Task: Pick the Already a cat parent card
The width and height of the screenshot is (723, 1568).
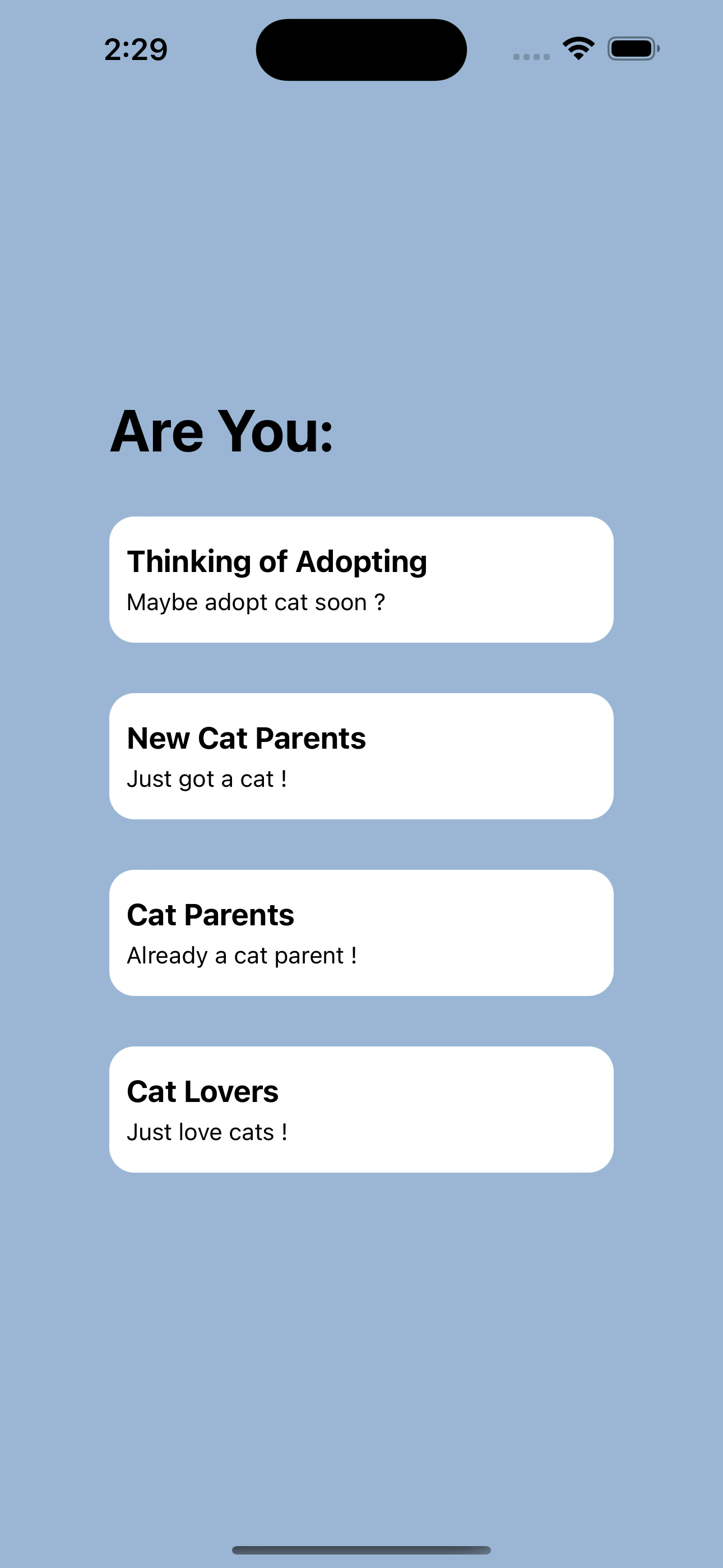Action: point(361,932)
